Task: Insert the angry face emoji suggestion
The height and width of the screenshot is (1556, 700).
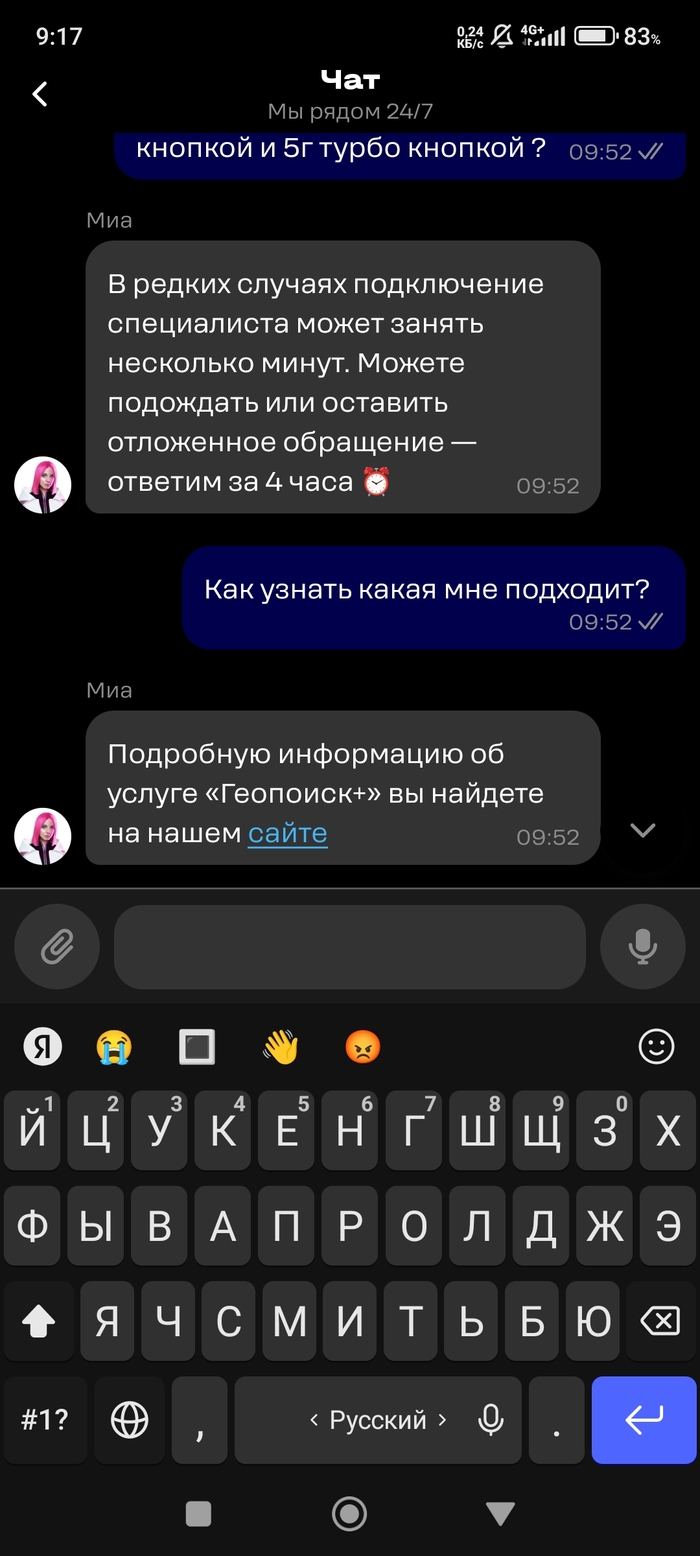Action: pos(362,1047)
